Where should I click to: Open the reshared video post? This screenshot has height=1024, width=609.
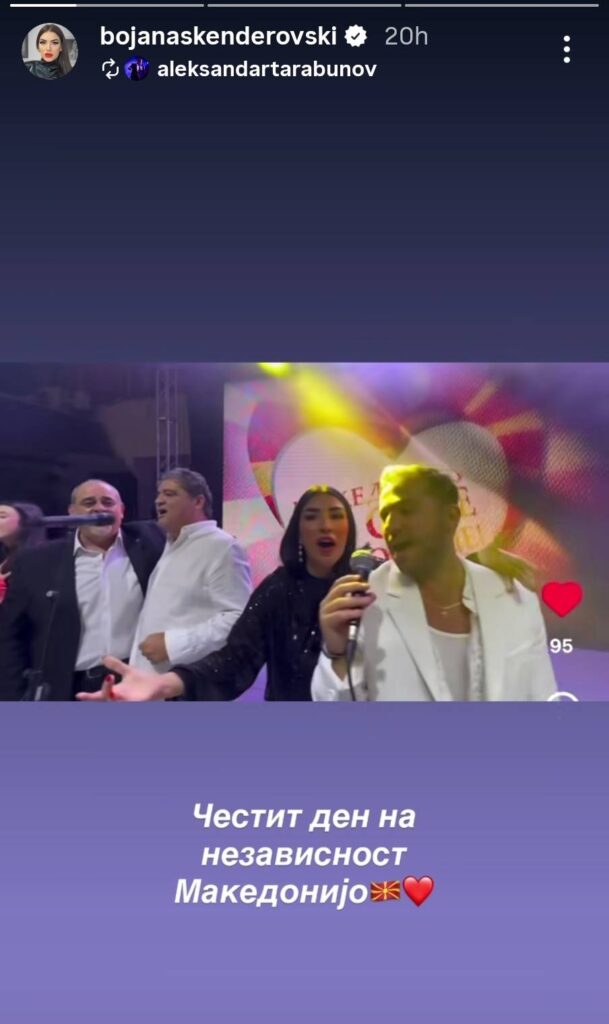pos(304,531)
